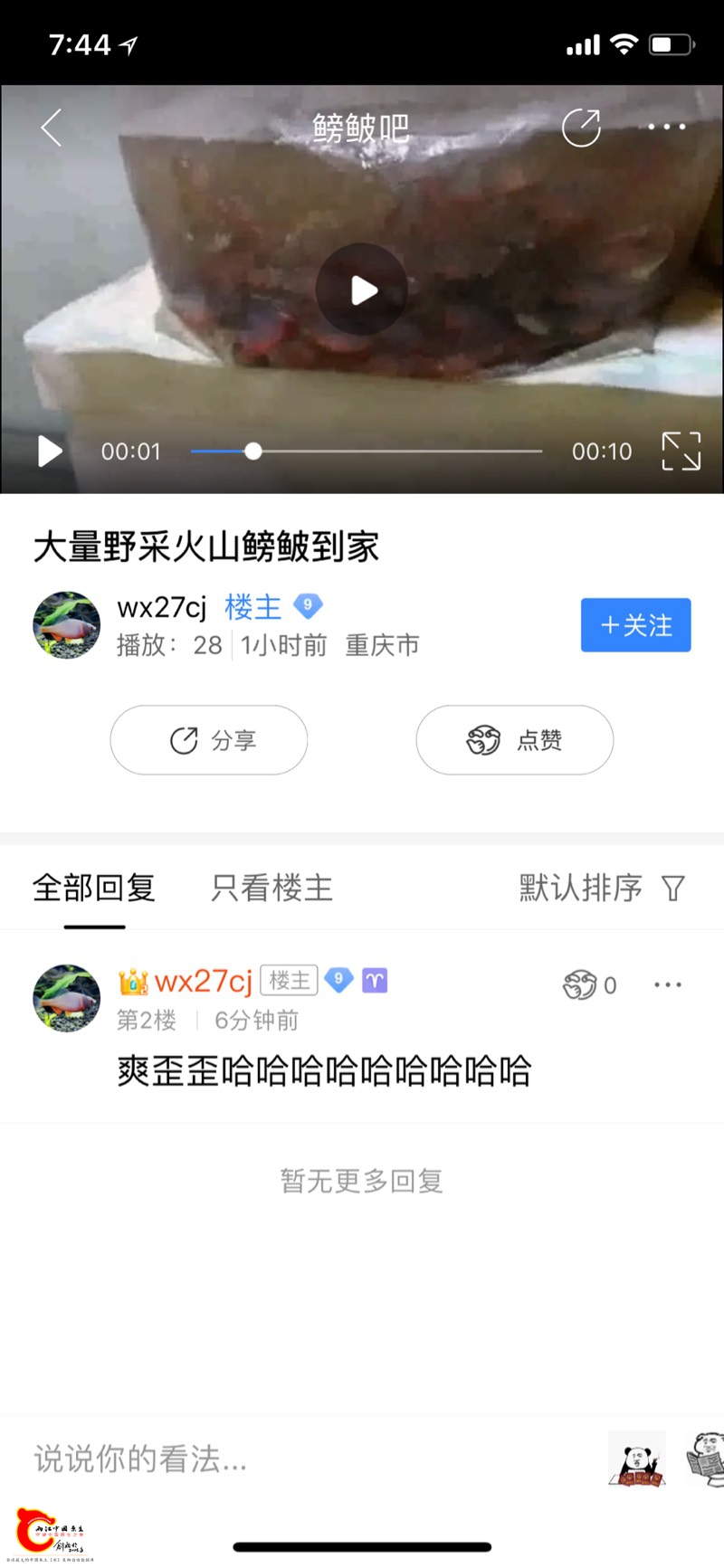Screen dimensions: 724x1568
Task: Follow the poster via the +关注 button
Action: (x=635, y=624)
